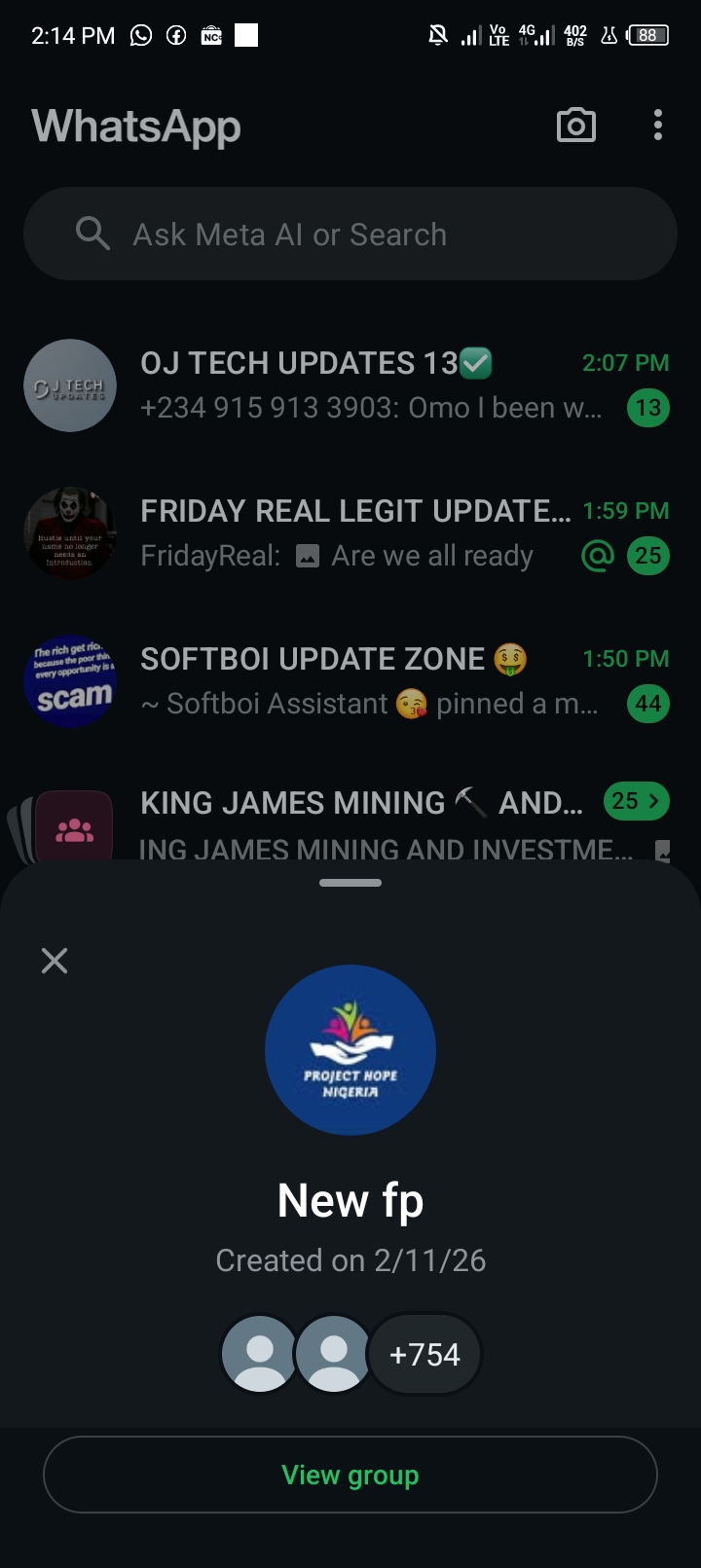This screenshot has height=1568, width=701.
Task: View the +754 group members
Action: click(424, 1354)
